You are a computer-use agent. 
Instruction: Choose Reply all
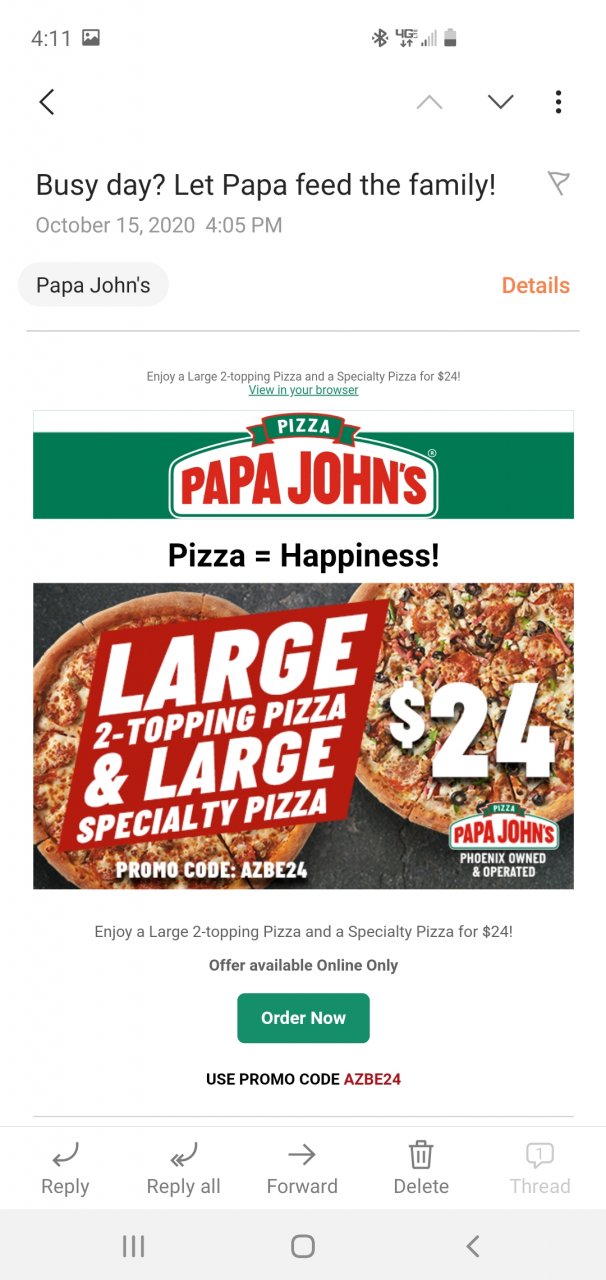point(183,1168)
